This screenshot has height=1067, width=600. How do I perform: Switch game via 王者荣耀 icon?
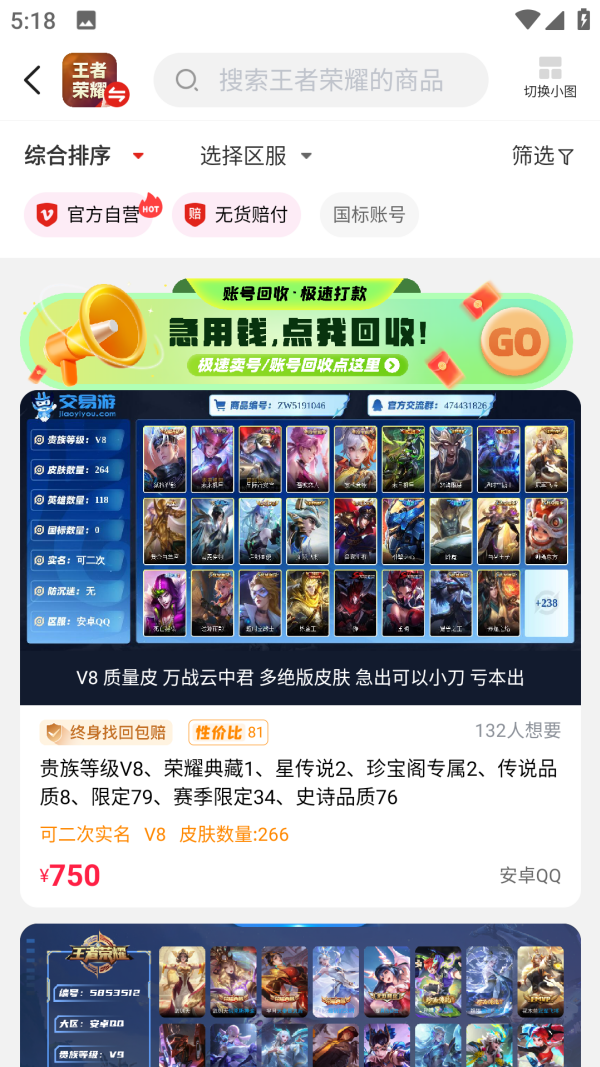pos(92,80)
